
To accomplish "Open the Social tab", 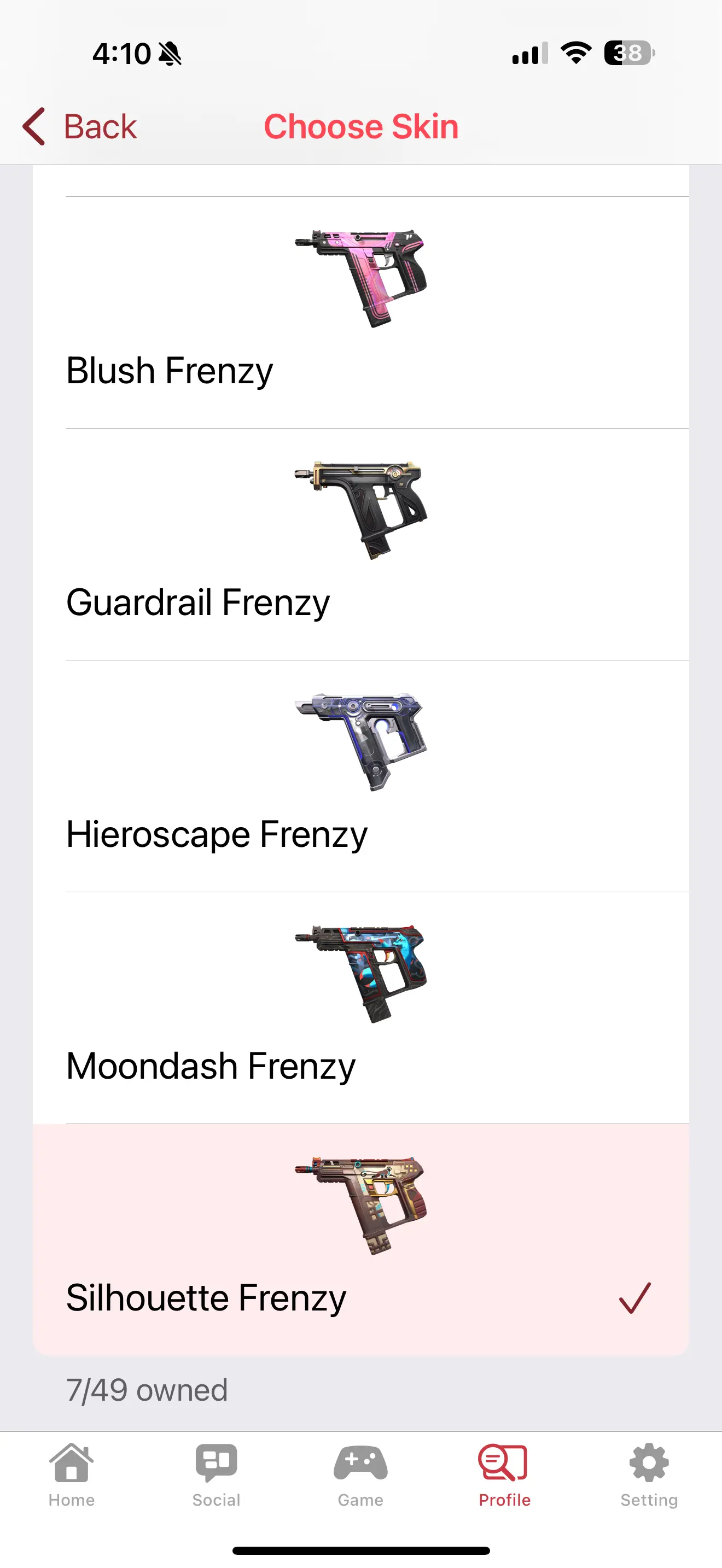I will point(216,1475).
